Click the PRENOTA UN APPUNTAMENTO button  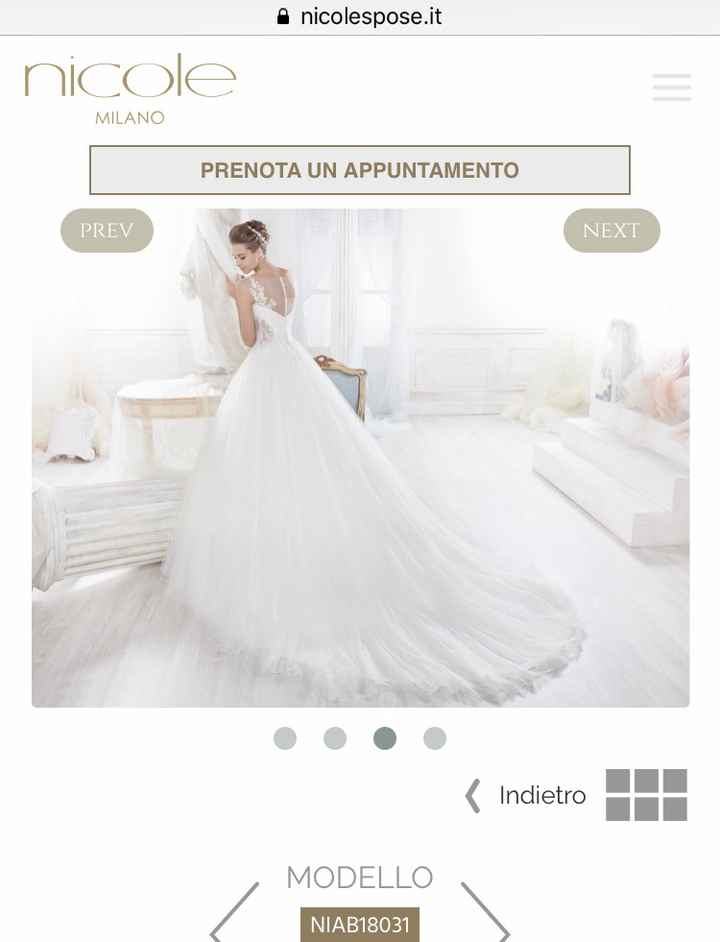coord(360,169)
